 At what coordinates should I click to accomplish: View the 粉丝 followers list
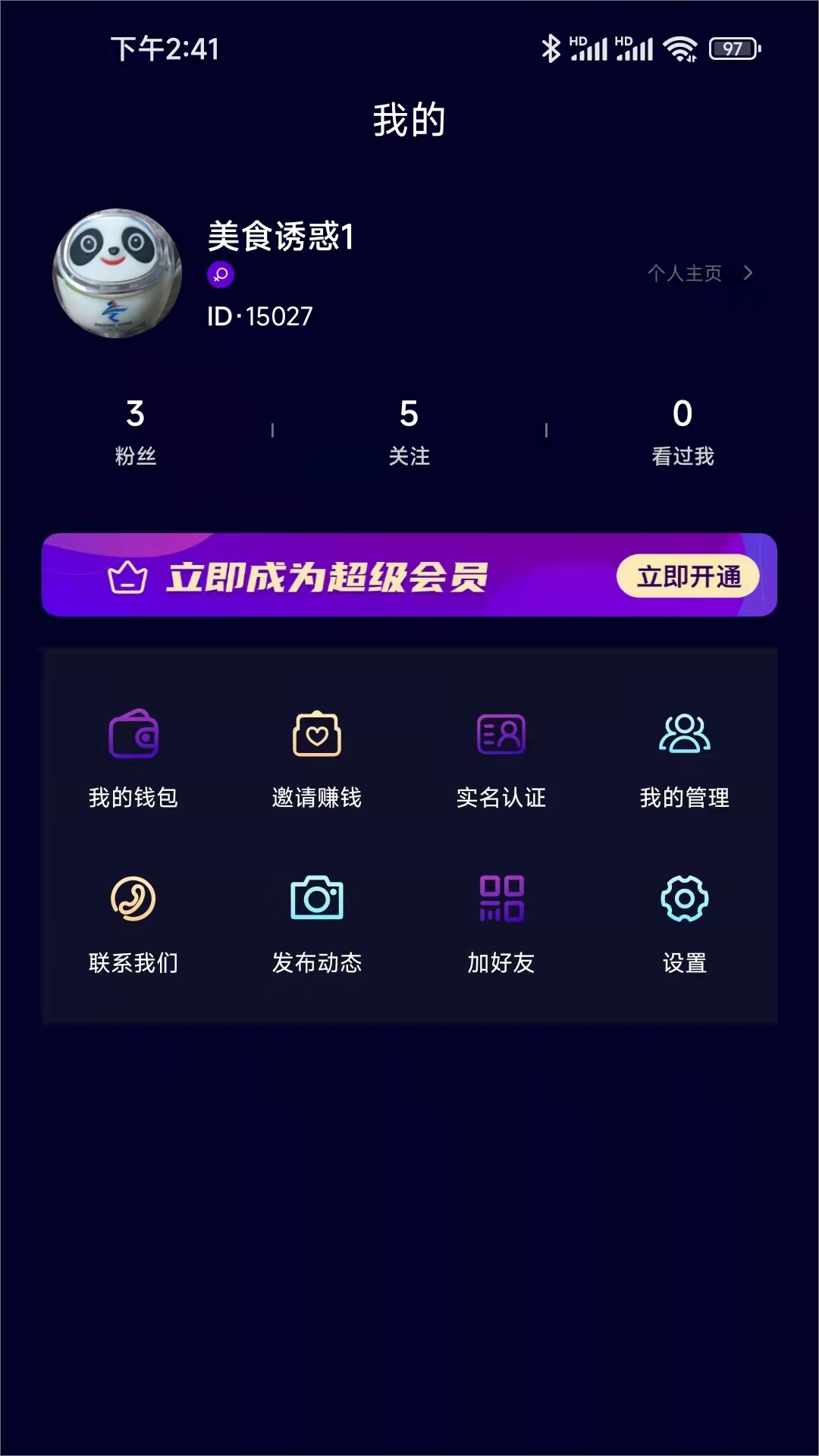[135, 432]
